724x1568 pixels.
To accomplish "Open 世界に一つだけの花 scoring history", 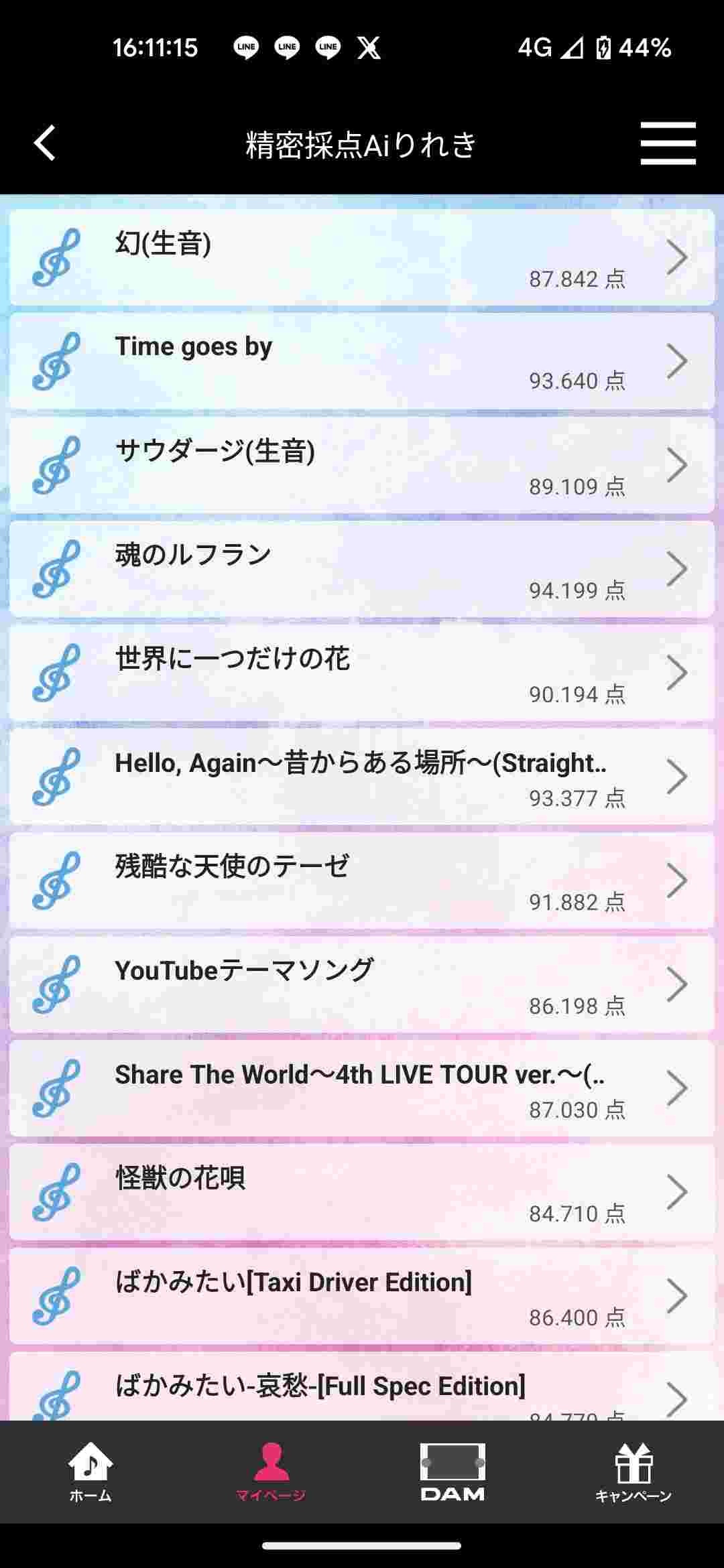I will coord(362,673).
